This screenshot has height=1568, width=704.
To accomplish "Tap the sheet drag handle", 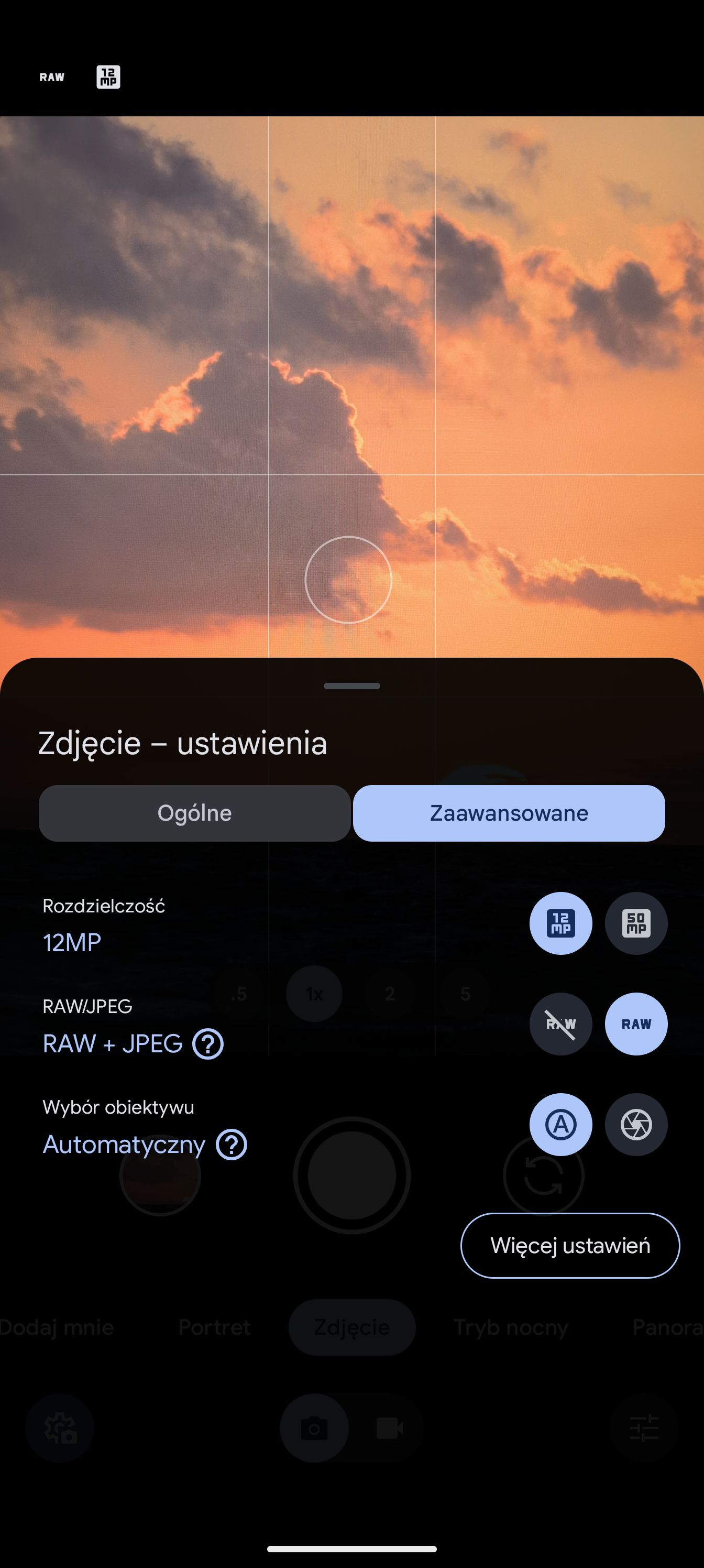I will pyautogui.click(x=351, y=686).
